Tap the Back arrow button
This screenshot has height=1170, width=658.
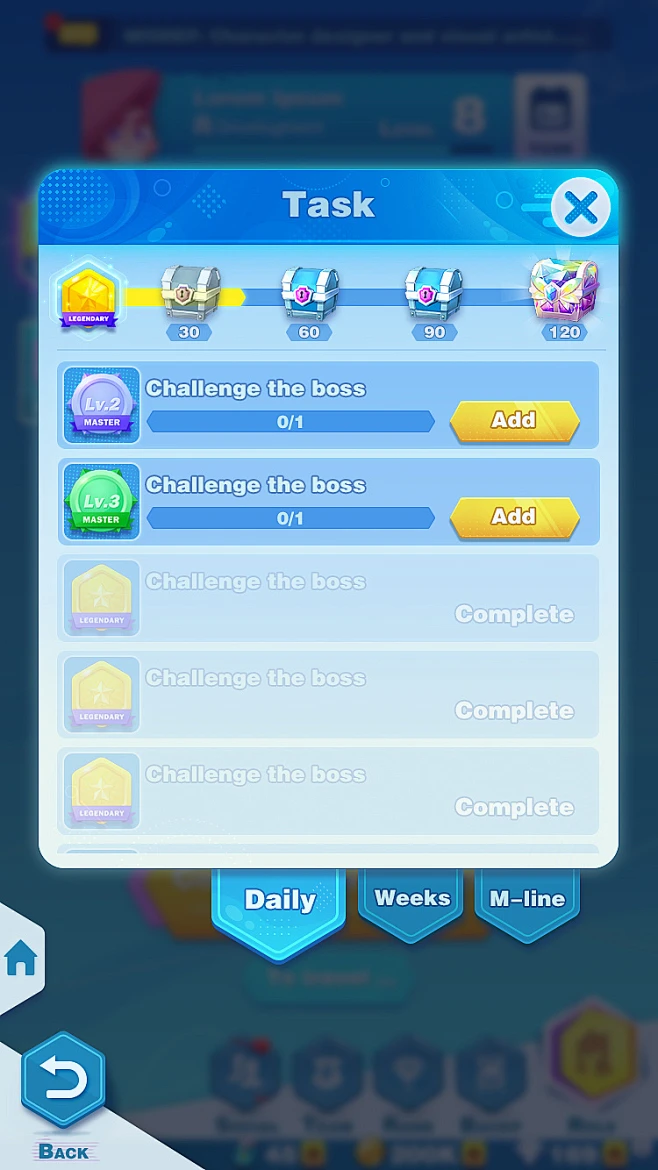(x=64, y=1082)
